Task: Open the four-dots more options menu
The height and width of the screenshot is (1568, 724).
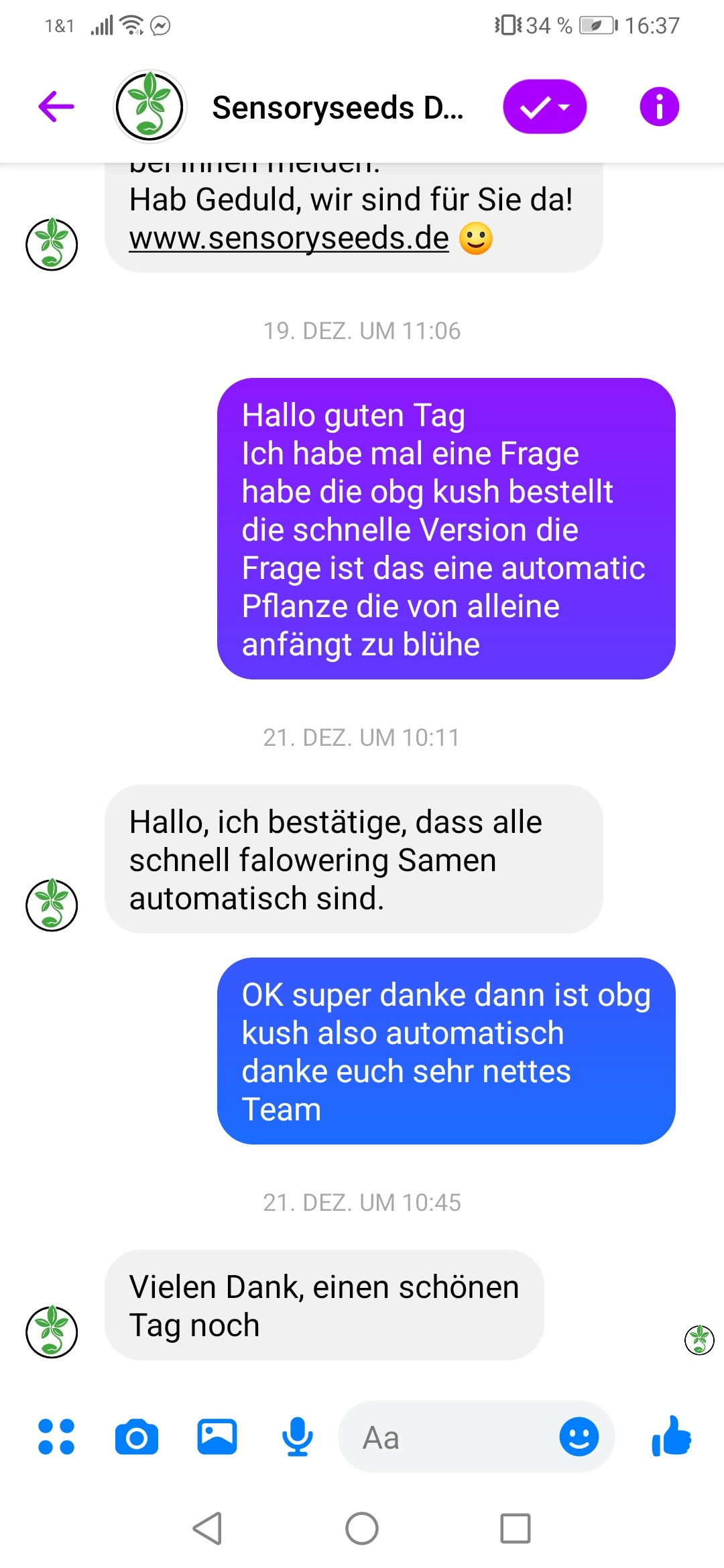Action: pos(56,1437)
